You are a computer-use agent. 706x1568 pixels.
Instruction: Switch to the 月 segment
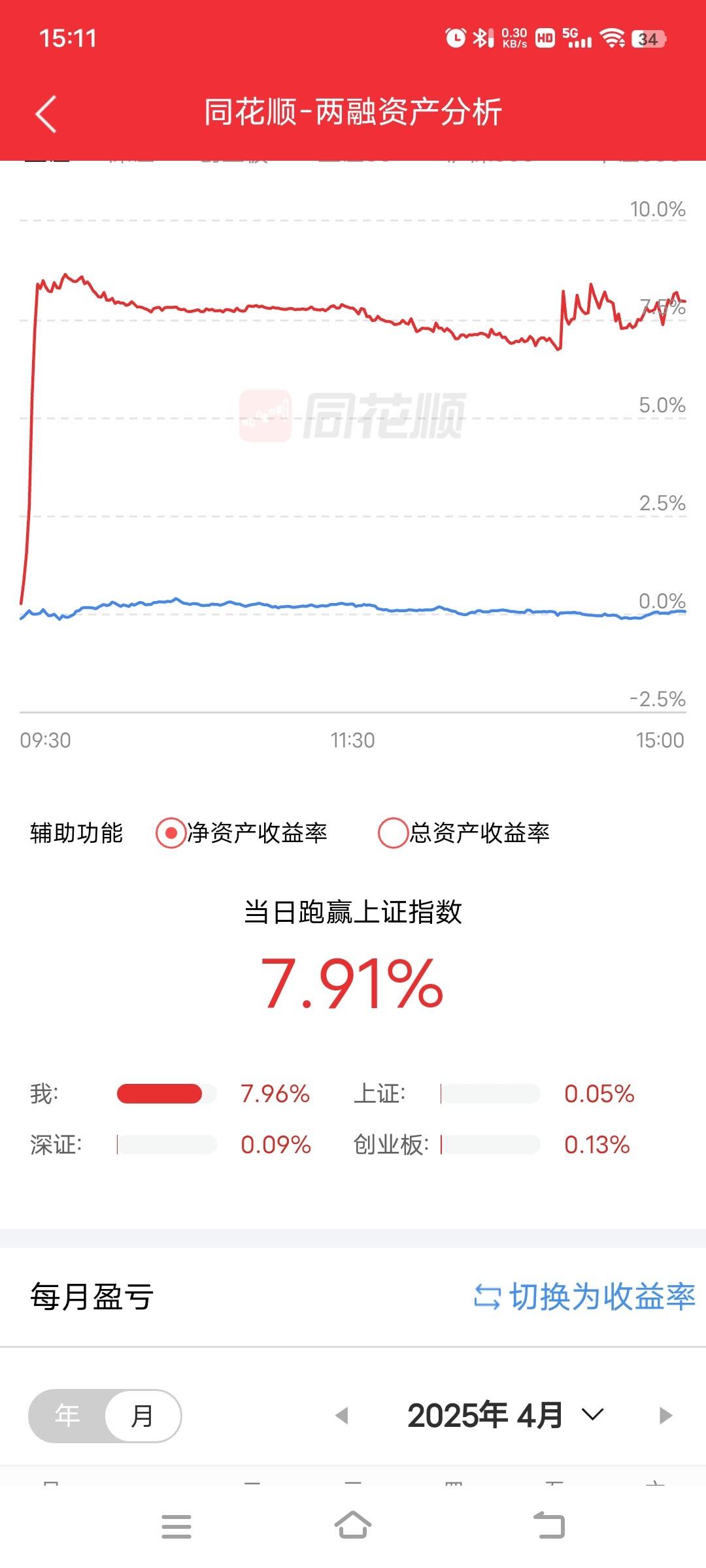click(x=143, y=1416)
